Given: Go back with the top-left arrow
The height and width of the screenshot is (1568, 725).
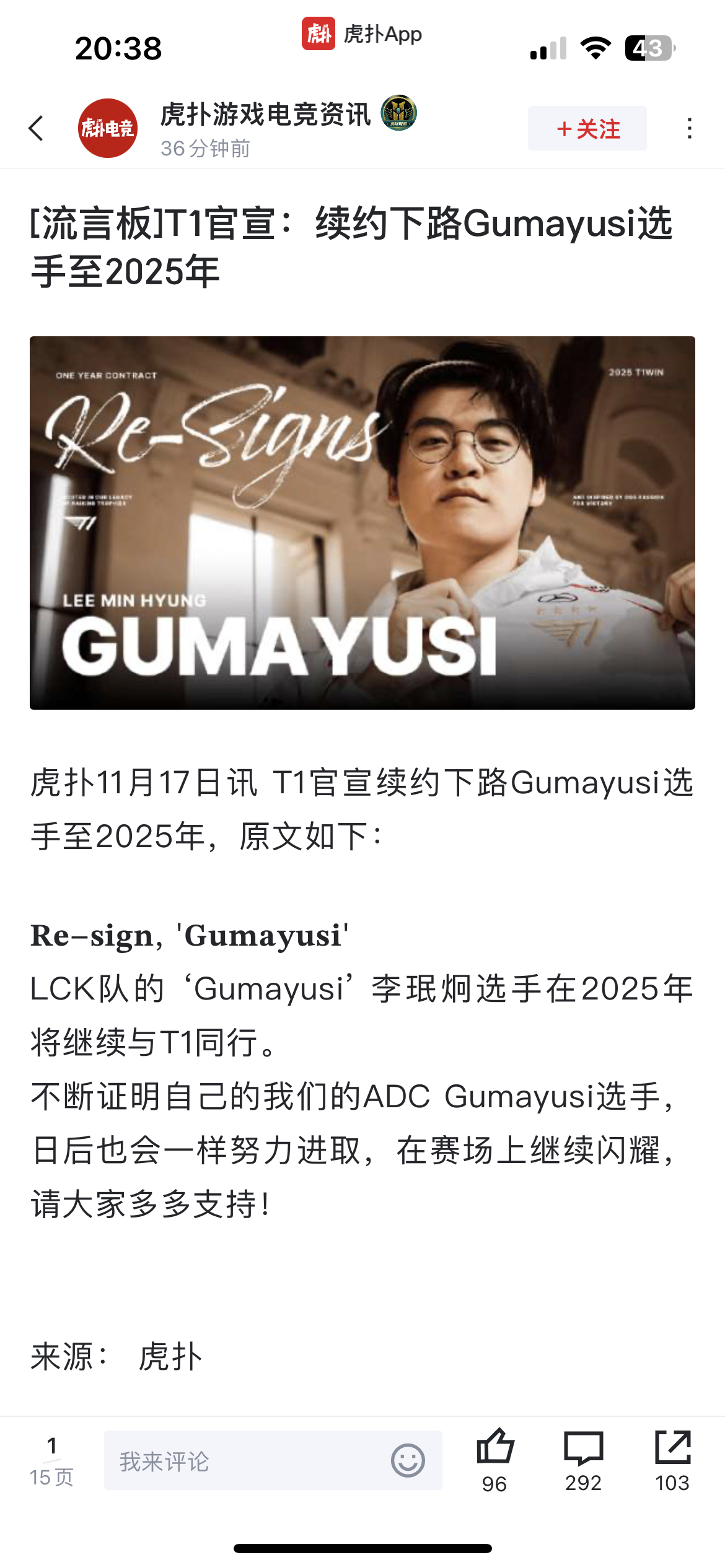Looking at the screenshot, I should (36, 128).
